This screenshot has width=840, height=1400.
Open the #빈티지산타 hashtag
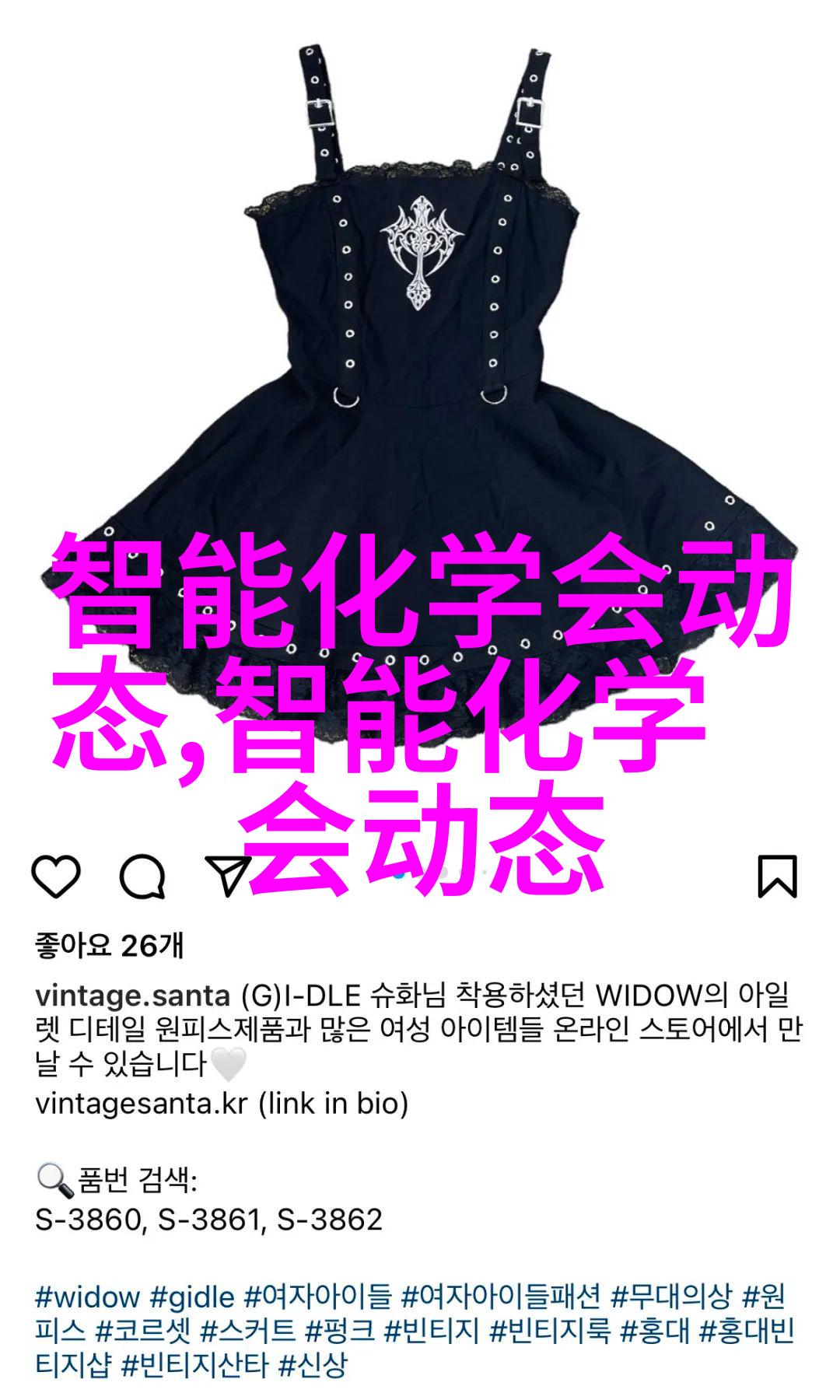pyautogui.click(x=195, y=1365)
